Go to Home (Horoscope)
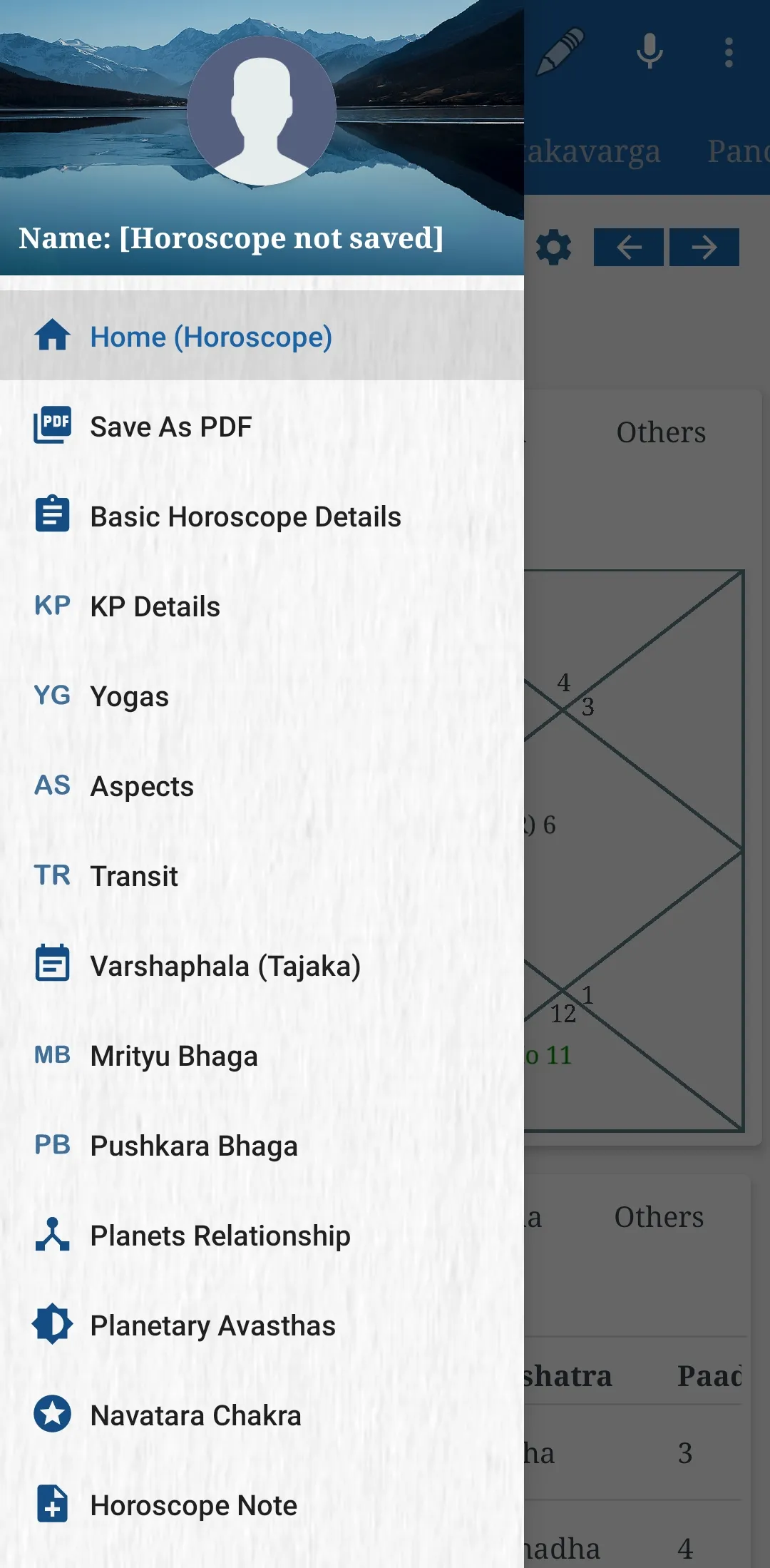The image size is (770, 1568). (x=211, y=337)
